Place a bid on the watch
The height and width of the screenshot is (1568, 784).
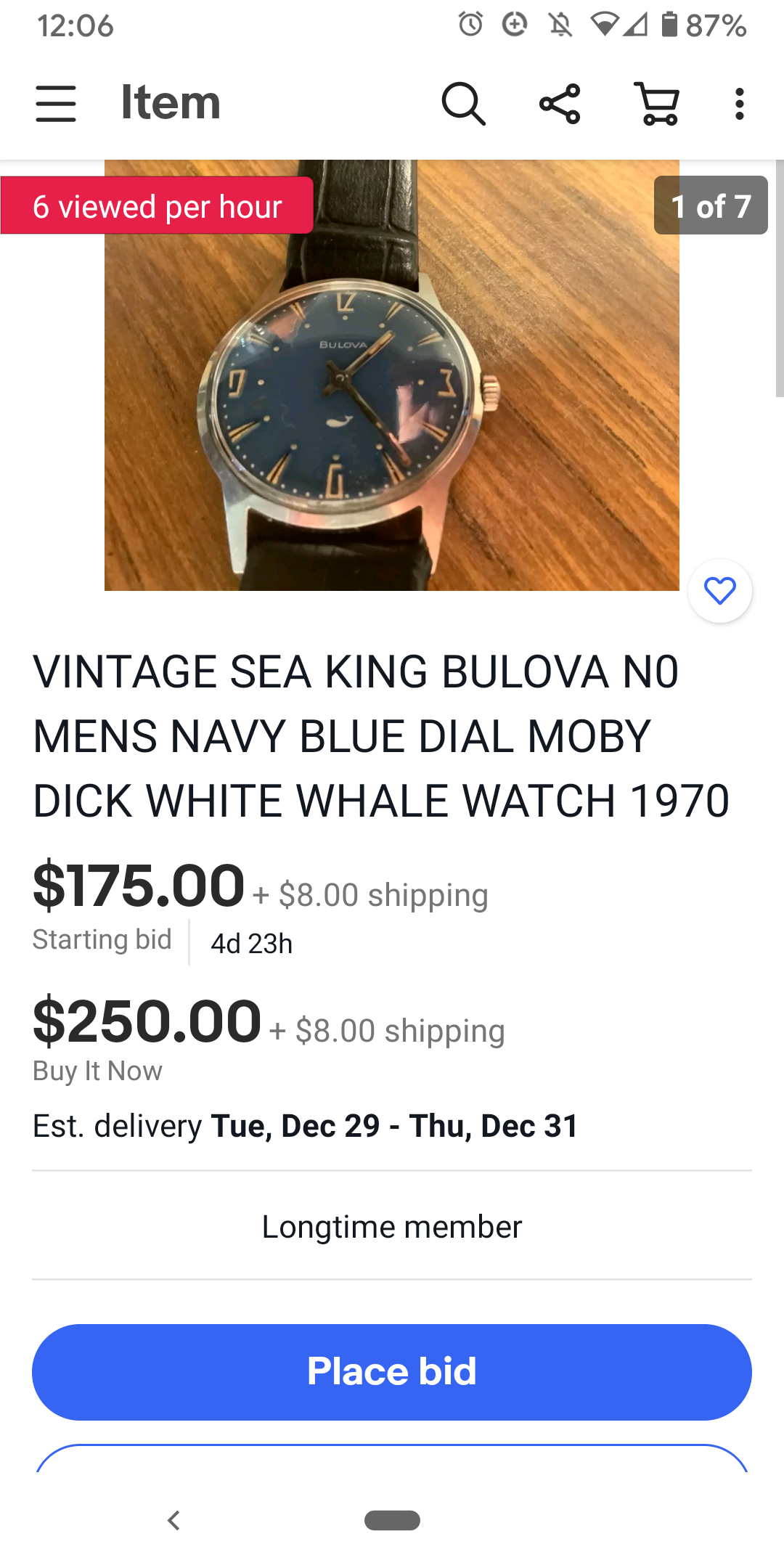click(392, 1371)
